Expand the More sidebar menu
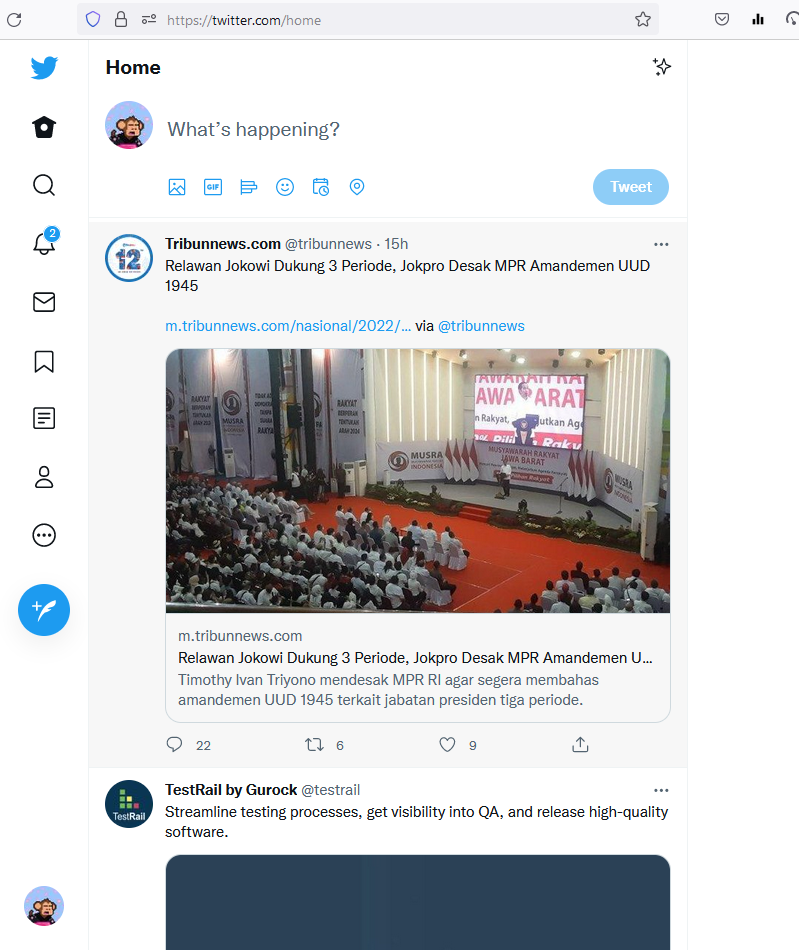The height and width of the screenshot is (950, 799). pyautogui.click(x=44, y=535)
